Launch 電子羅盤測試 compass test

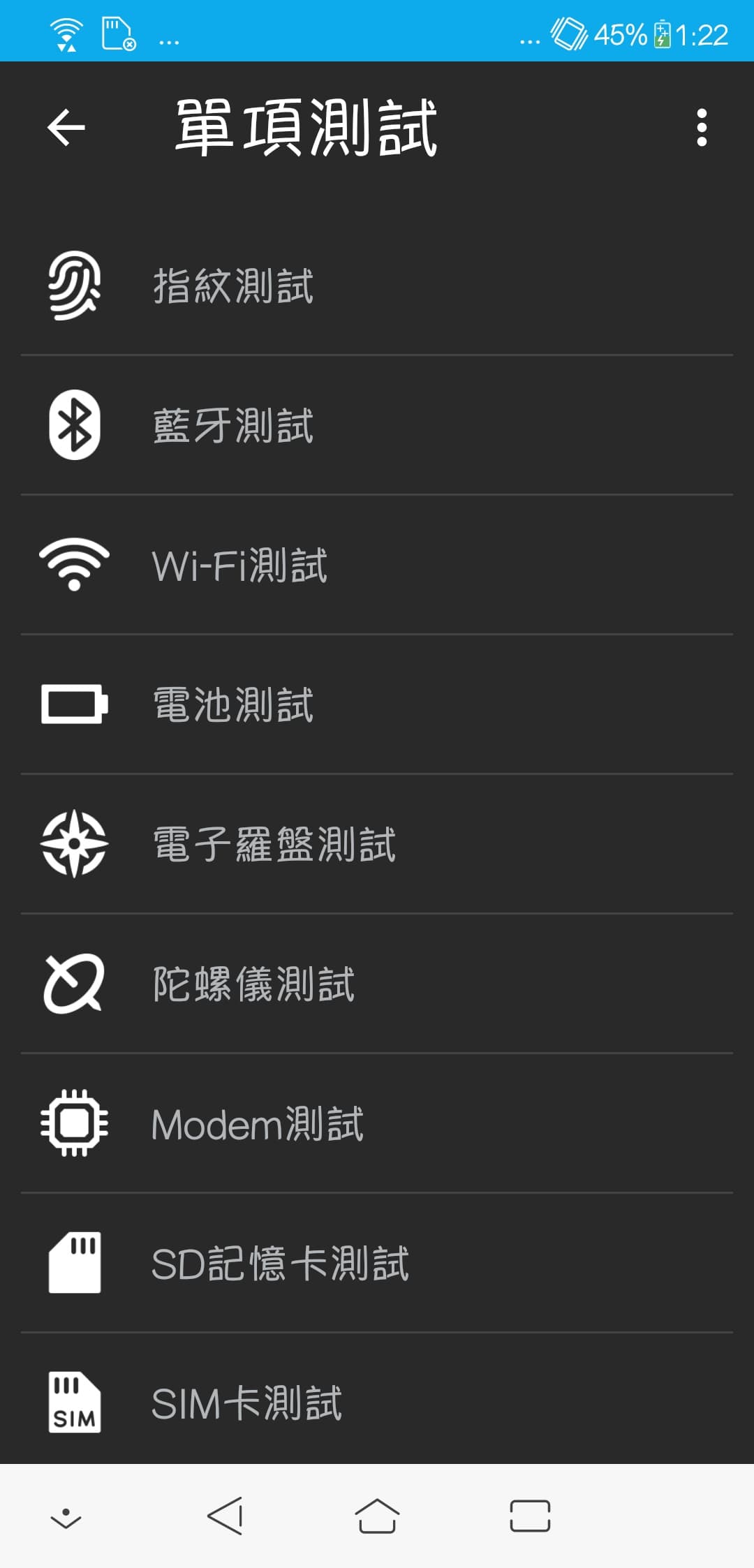(x=377, y=844)
